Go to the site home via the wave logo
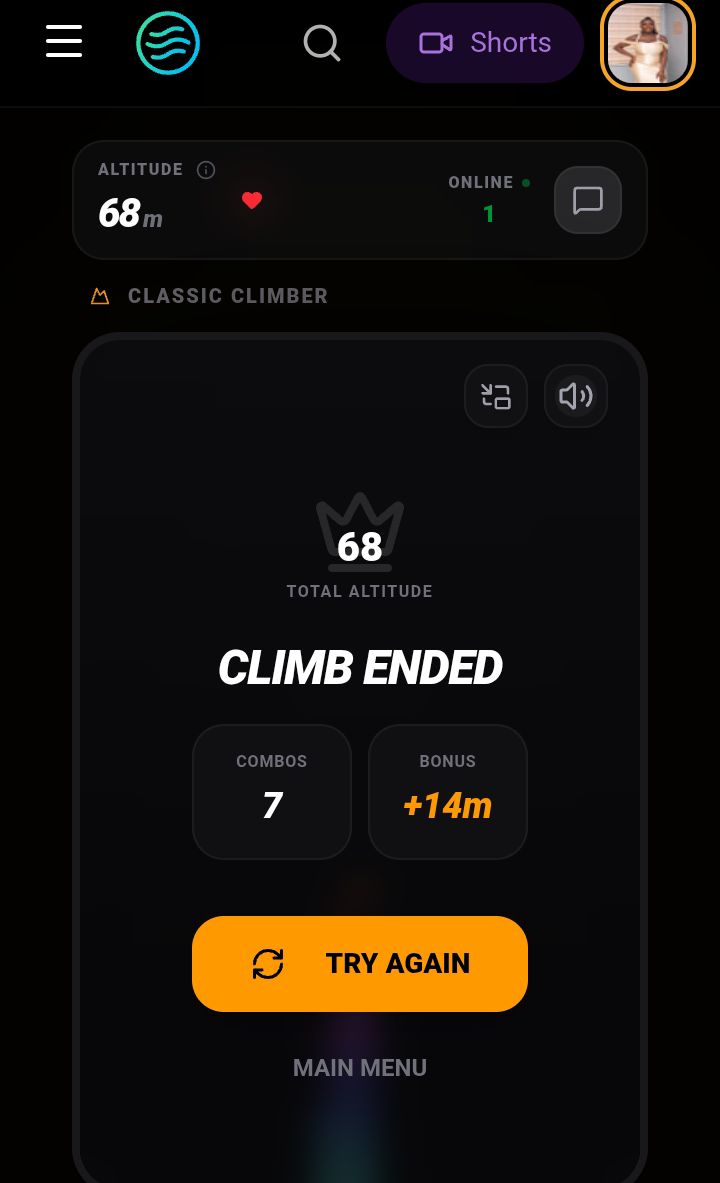Viewport: 720px width, 1183px height. [168, 43]
